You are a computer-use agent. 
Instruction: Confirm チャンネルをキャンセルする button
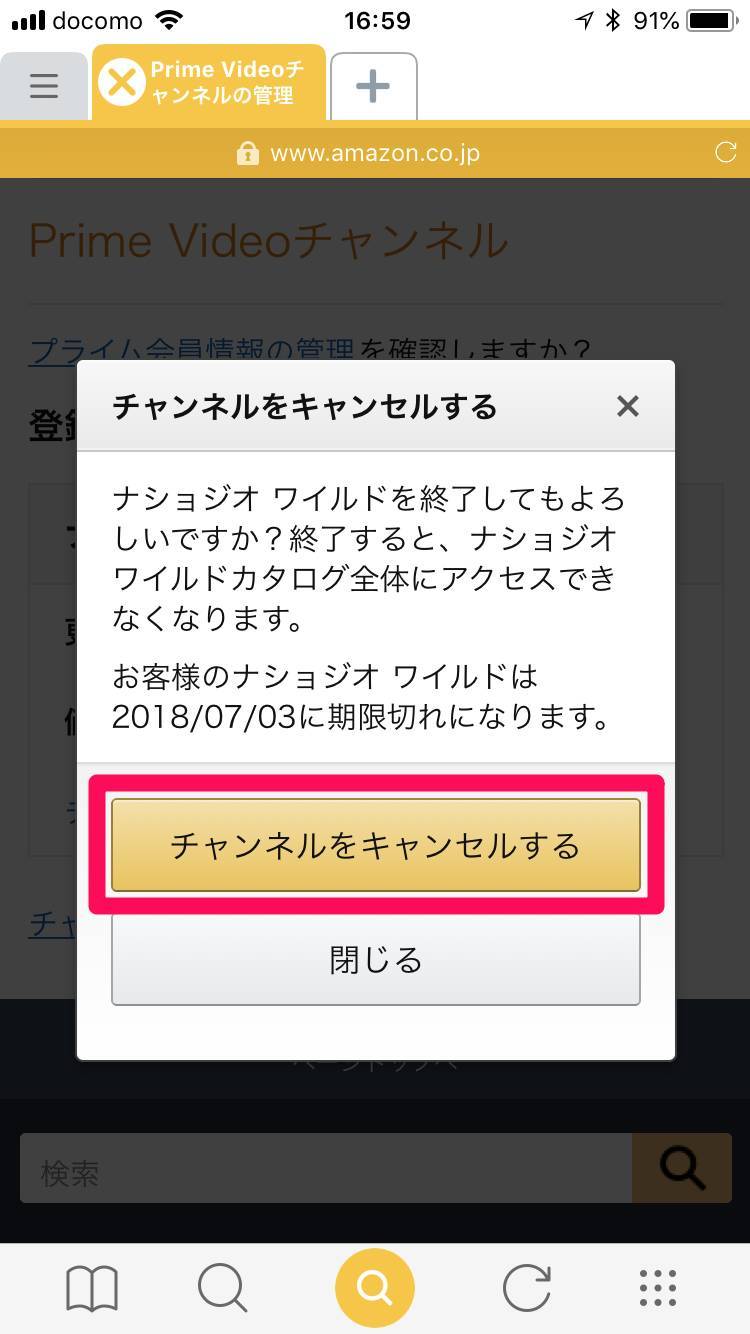pos(375,845)
